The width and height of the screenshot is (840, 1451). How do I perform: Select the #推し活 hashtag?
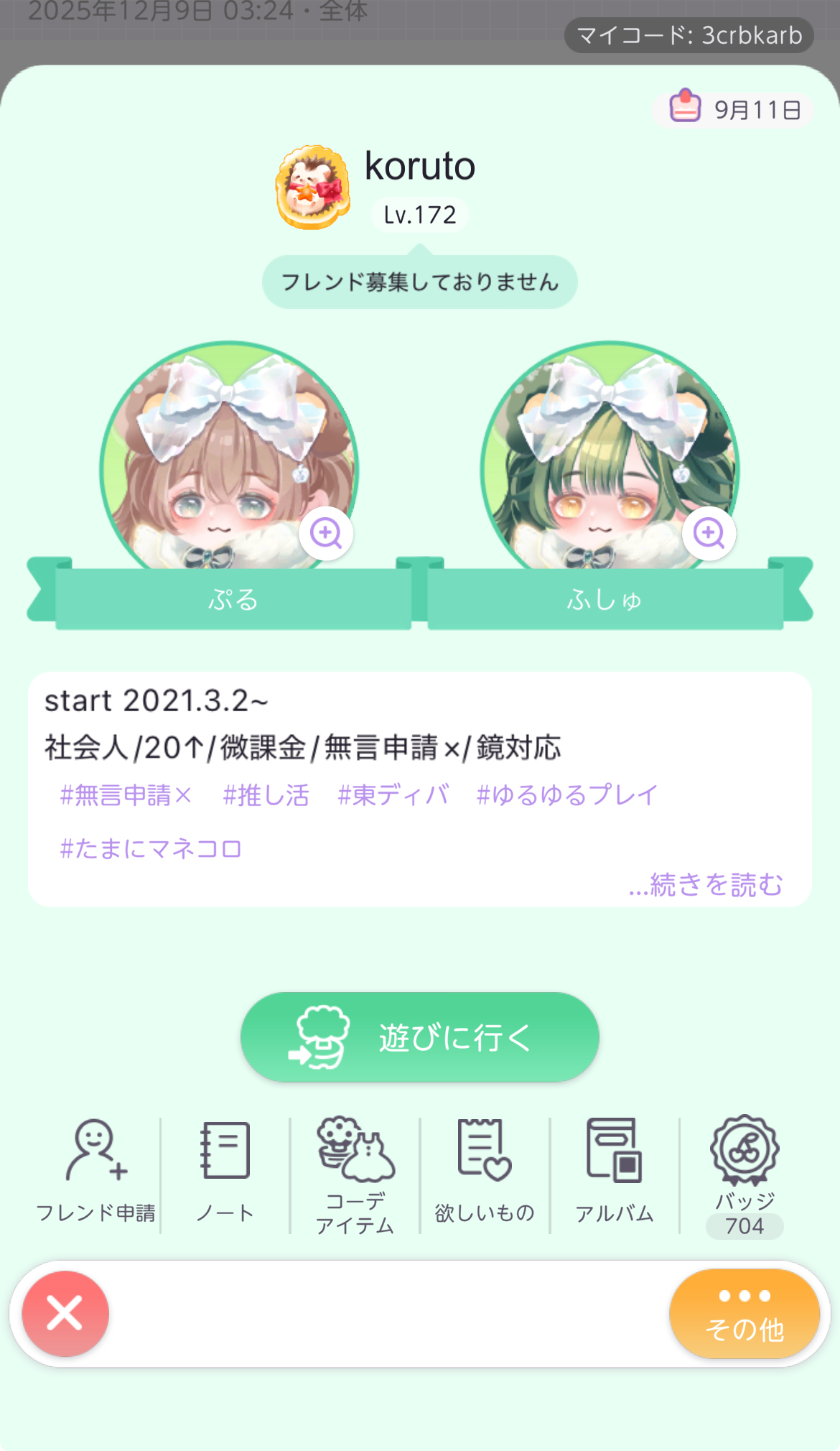point(266,795)
